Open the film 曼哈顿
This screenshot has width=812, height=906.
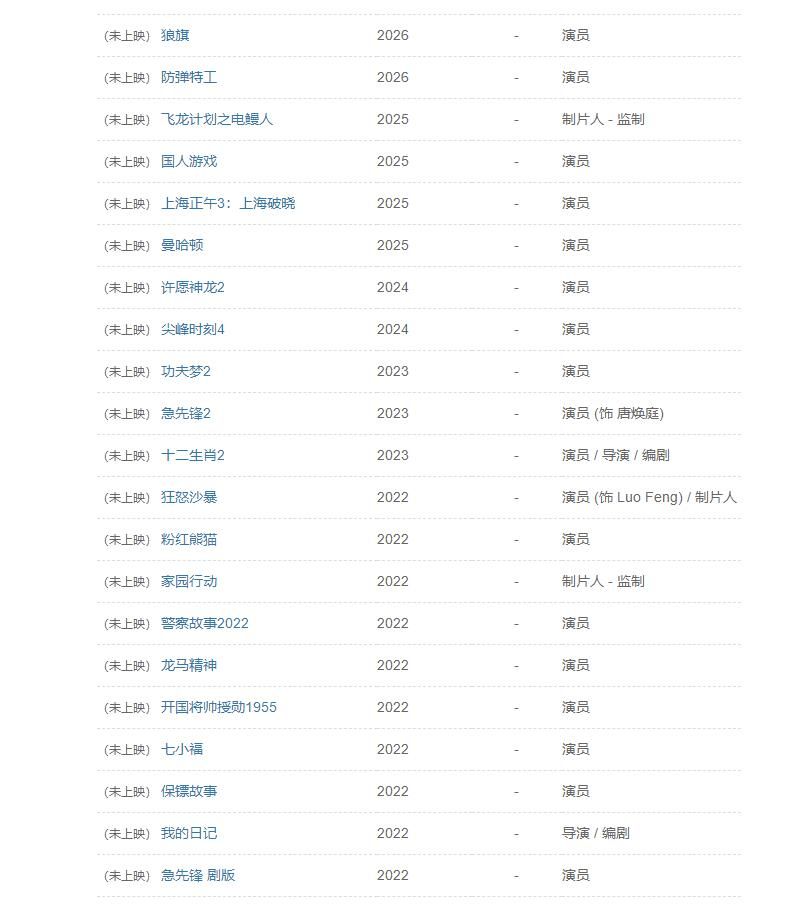(x=182, y=245)
